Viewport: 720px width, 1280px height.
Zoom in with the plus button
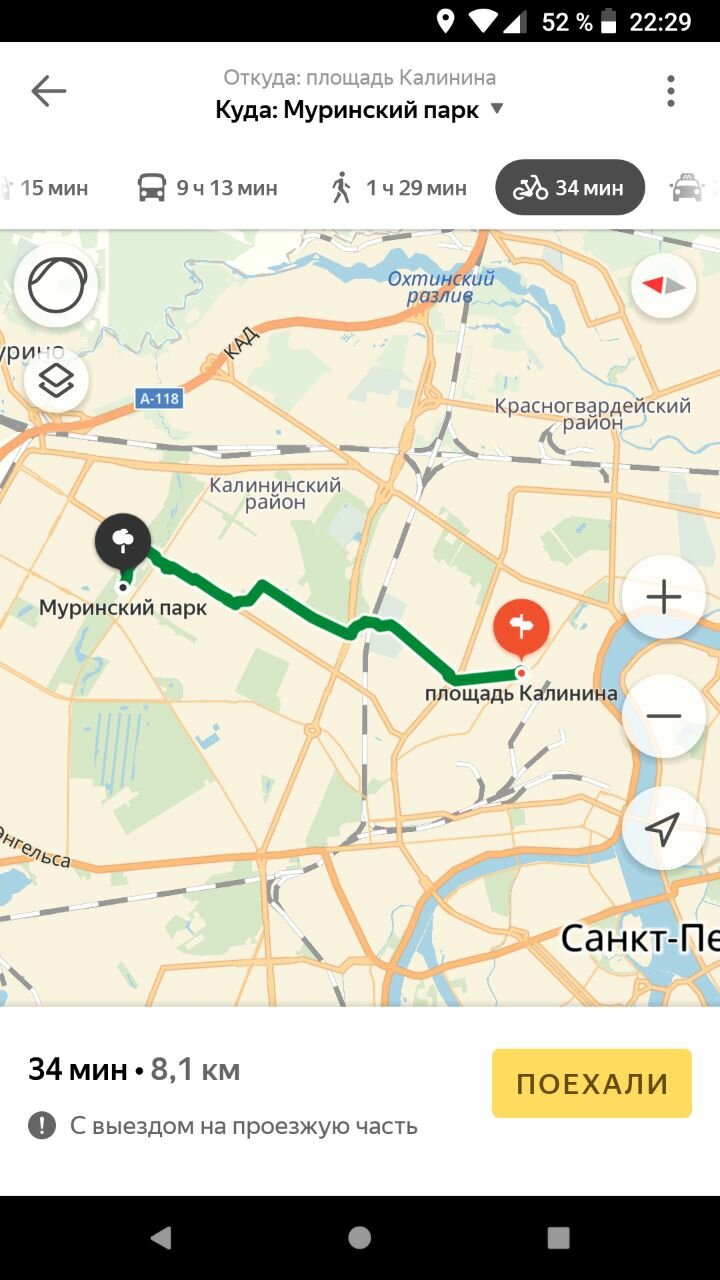click(664, 598)
